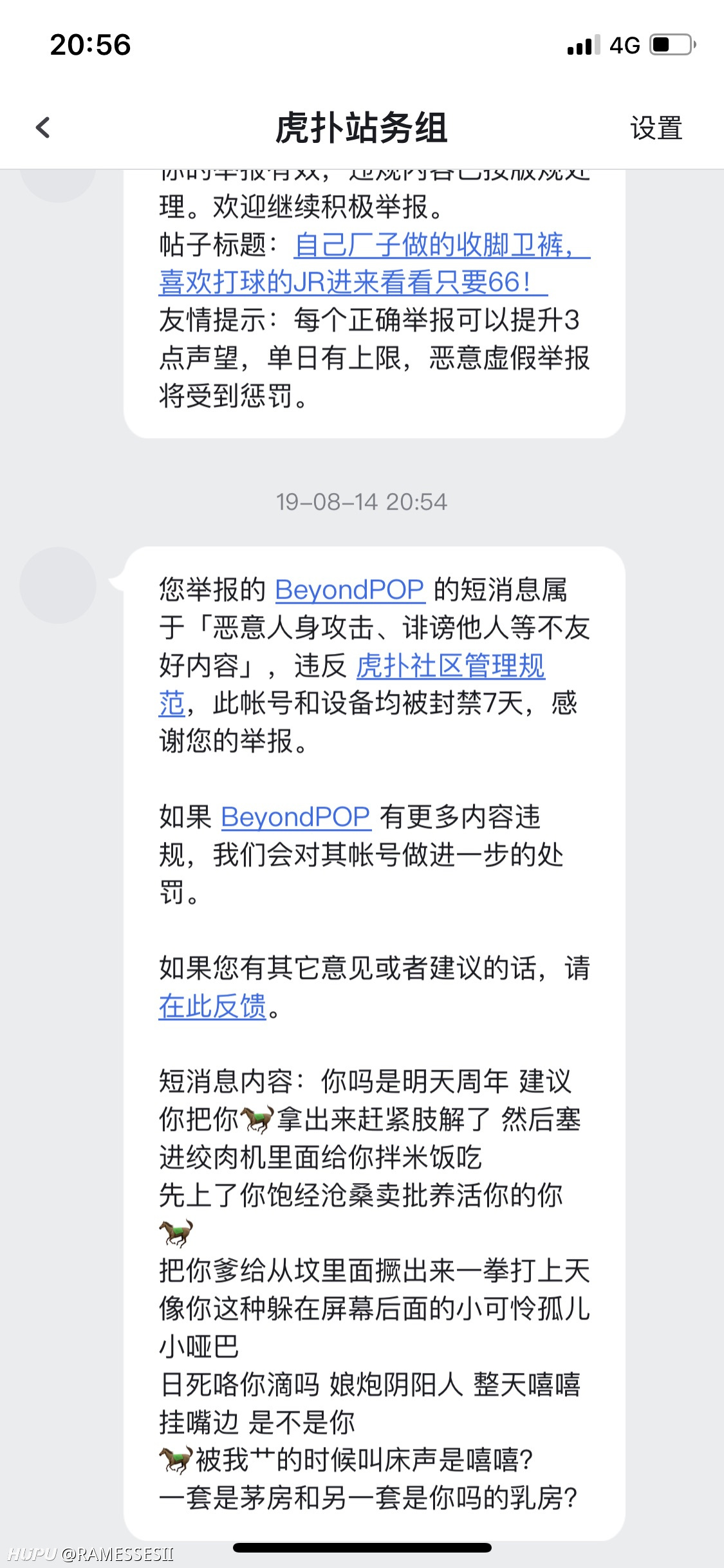Go back using the top-left arrow
The image size is (724, 1568).
pyautogui.click(x=42, y=127)
